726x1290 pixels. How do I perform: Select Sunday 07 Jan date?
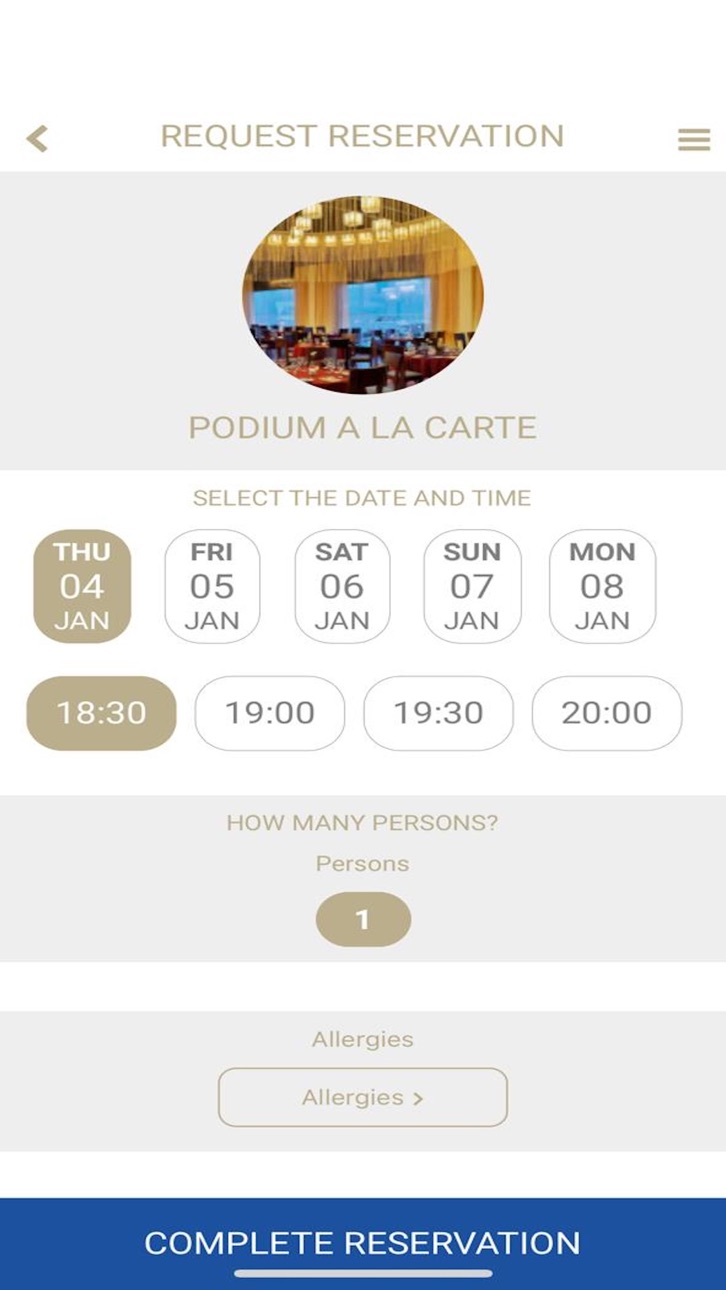472,586
